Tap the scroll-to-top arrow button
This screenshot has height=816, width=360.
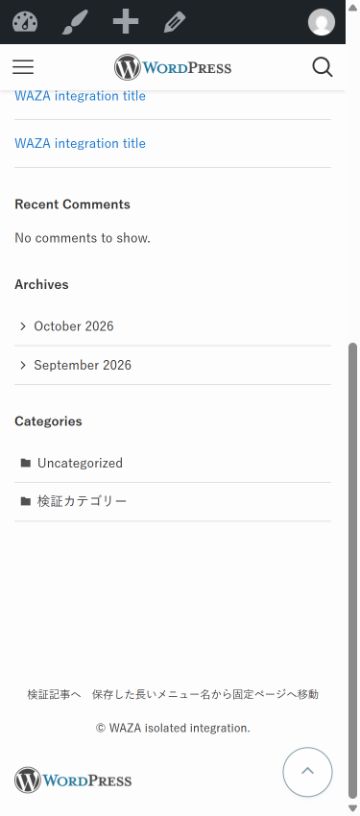point(307,772)
